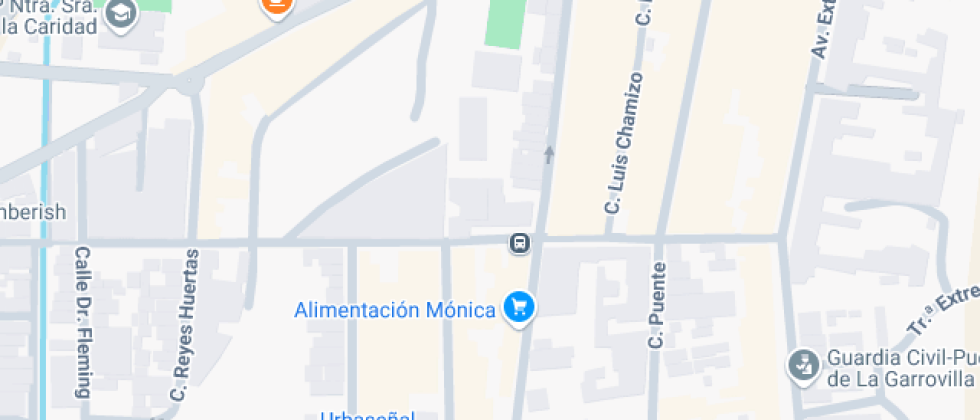The width and height of the screenshot is (980, 420).
Task: Open the Alimentación Mónica shop pin
Action: tap(519, 308)
